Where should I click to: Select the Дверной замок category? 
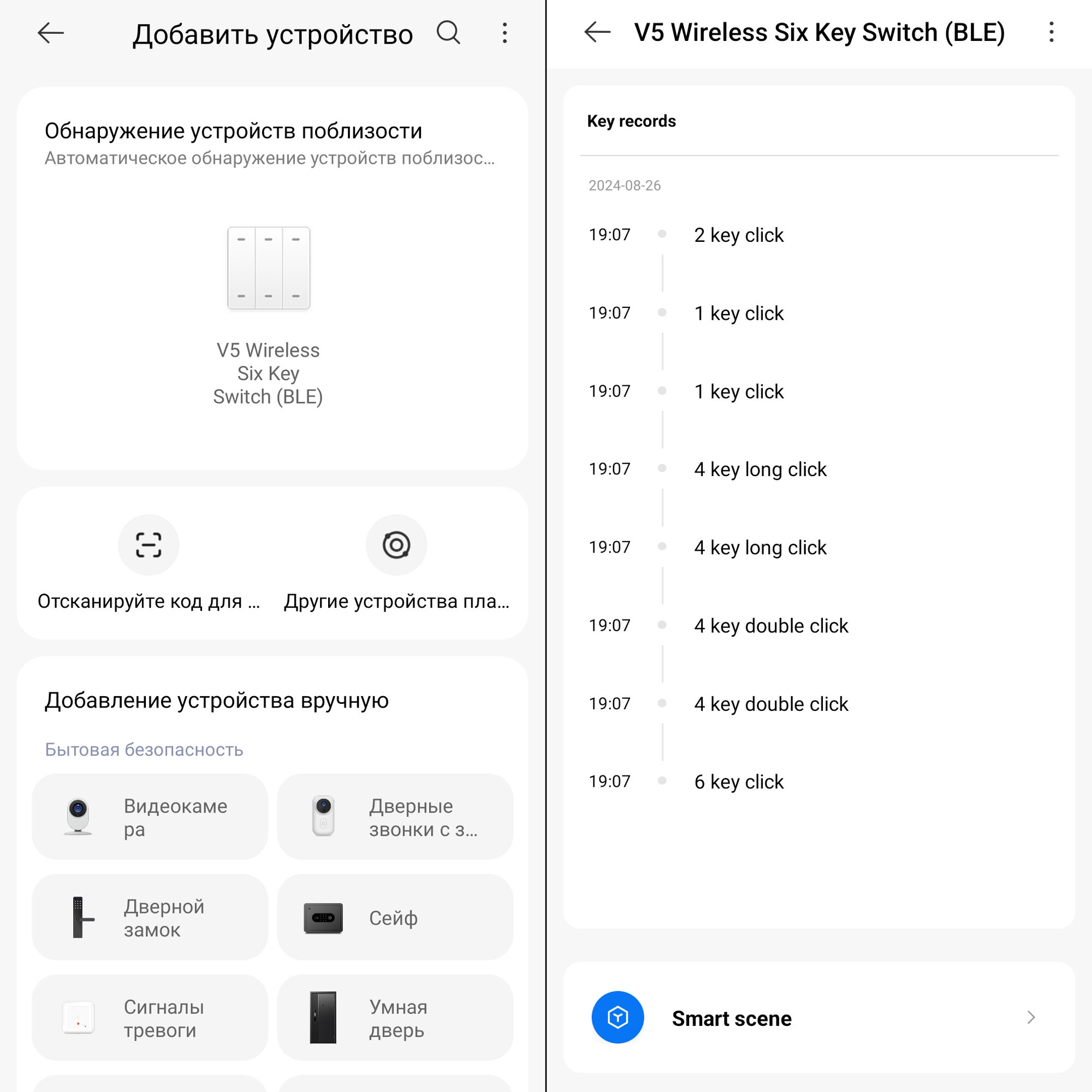[x=150, y=917]
